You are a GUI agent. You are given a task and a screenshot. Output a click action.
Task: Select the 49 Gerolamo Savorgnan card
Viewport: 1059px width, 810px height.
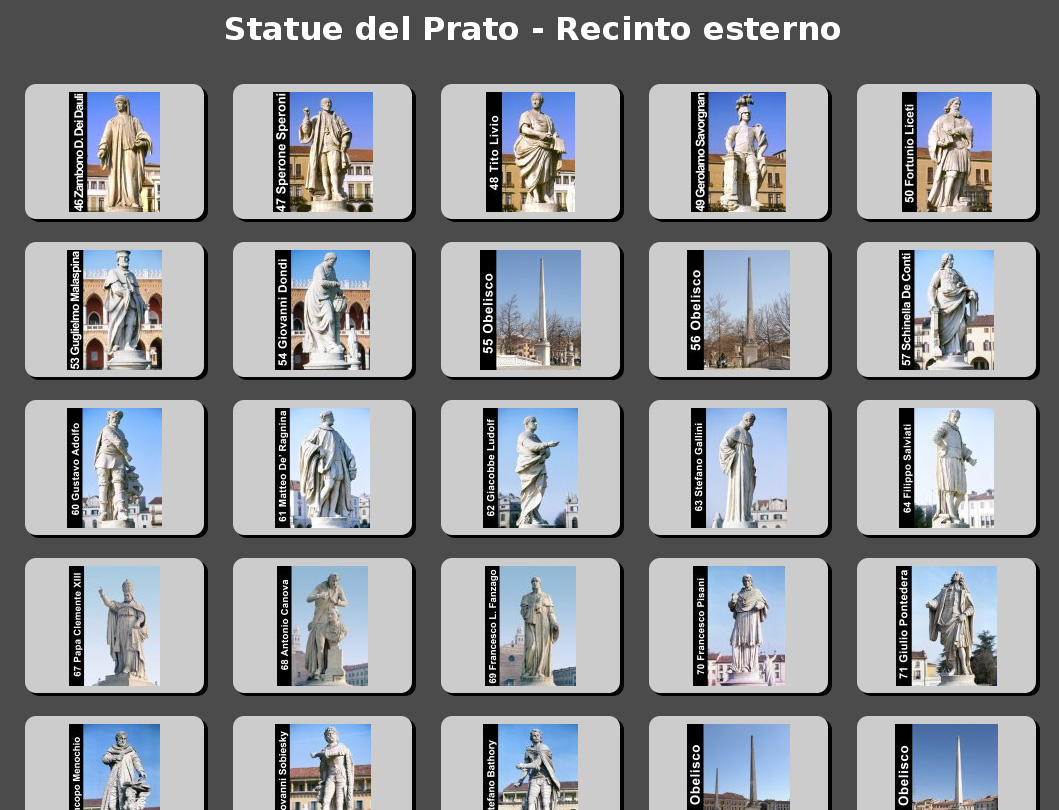coord(738,152)
